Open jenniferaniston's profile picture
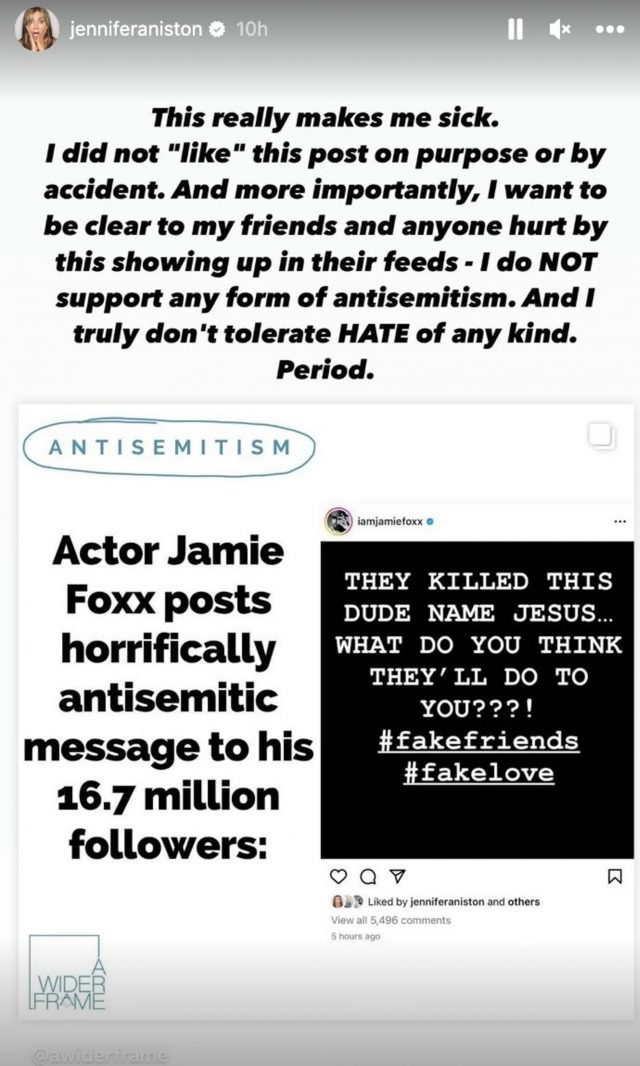Image resolution: width=640 pixels, height=1066 pixels. point(36,30)
